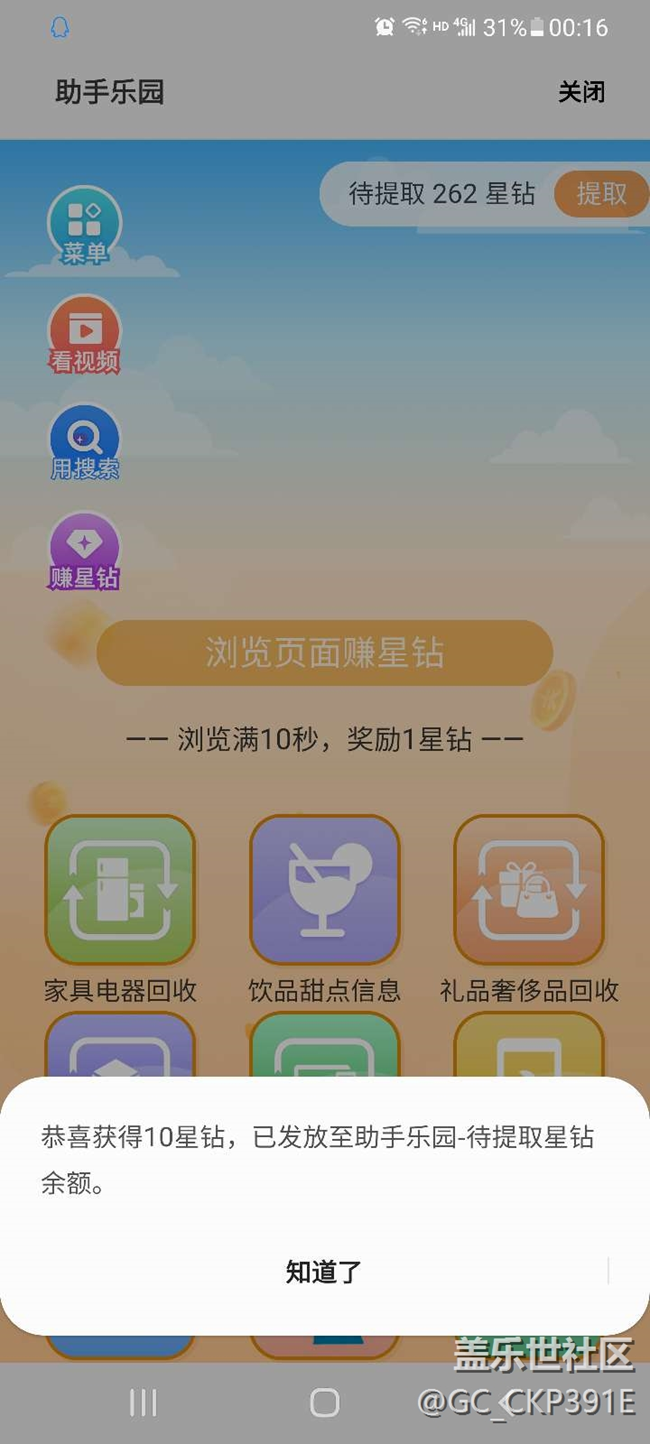Close the 助手乐园 page with 关闭
650x1444 pixels.
[x=581, y=92]
